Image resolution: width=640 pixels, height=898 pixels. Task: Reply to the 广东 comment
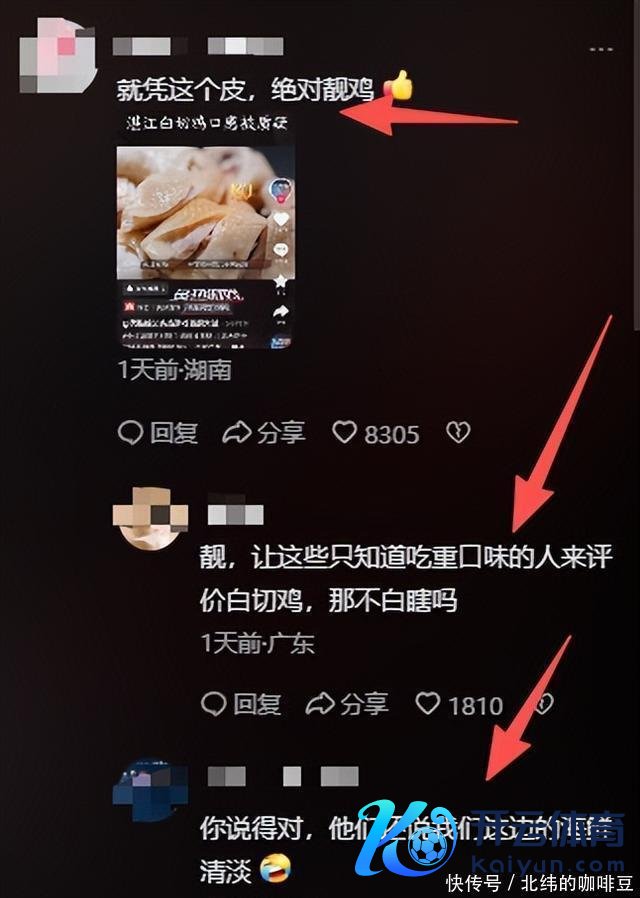tap(241, 704)
